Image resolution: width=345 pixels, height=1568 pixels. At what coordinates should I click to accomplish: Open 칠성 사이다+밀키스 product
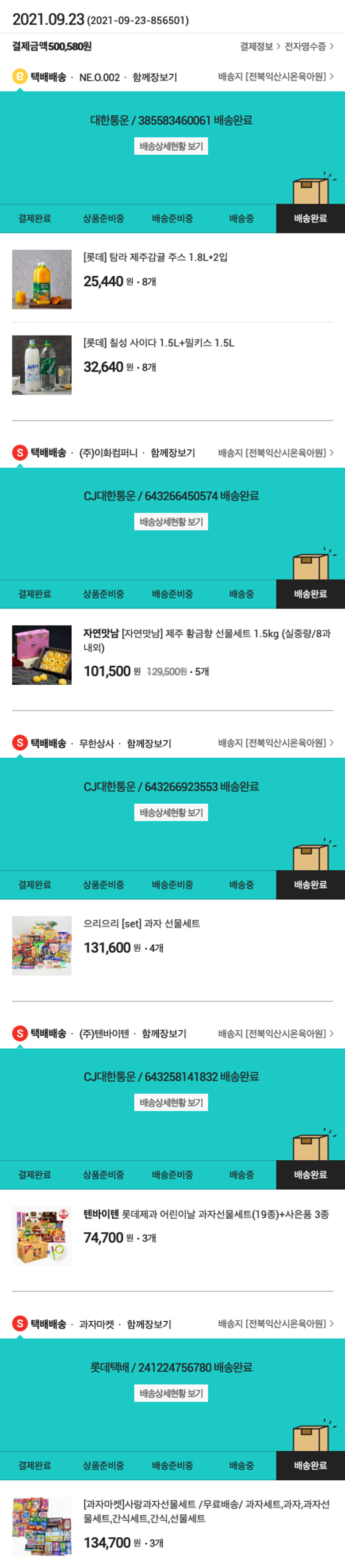pos(159,343)
